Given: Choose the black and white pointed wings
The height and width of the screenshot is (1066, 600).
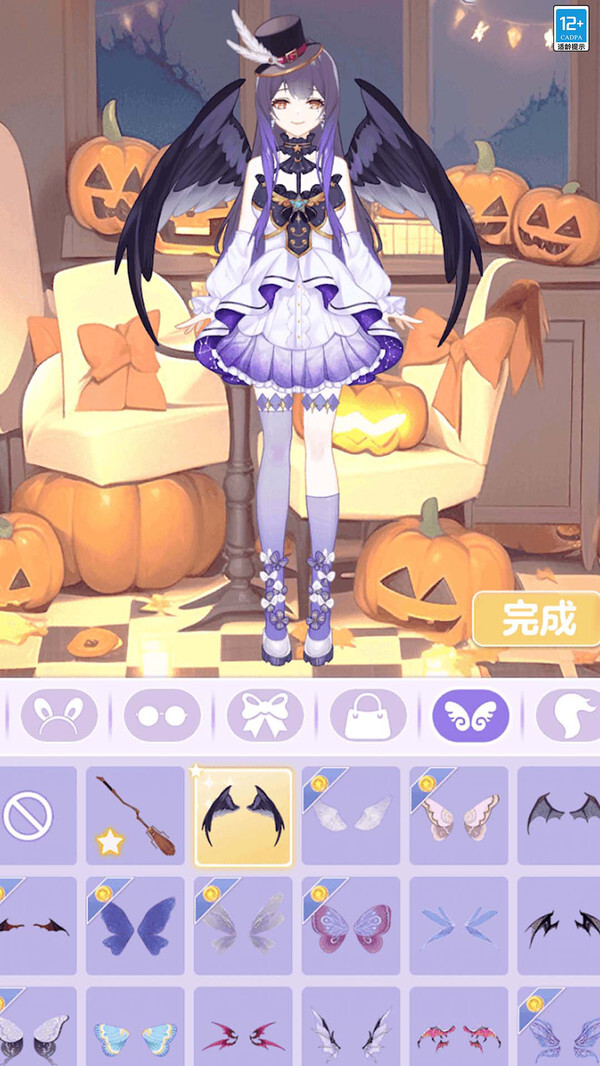Looking at the screenshot, I should (x=351, y=1030).
